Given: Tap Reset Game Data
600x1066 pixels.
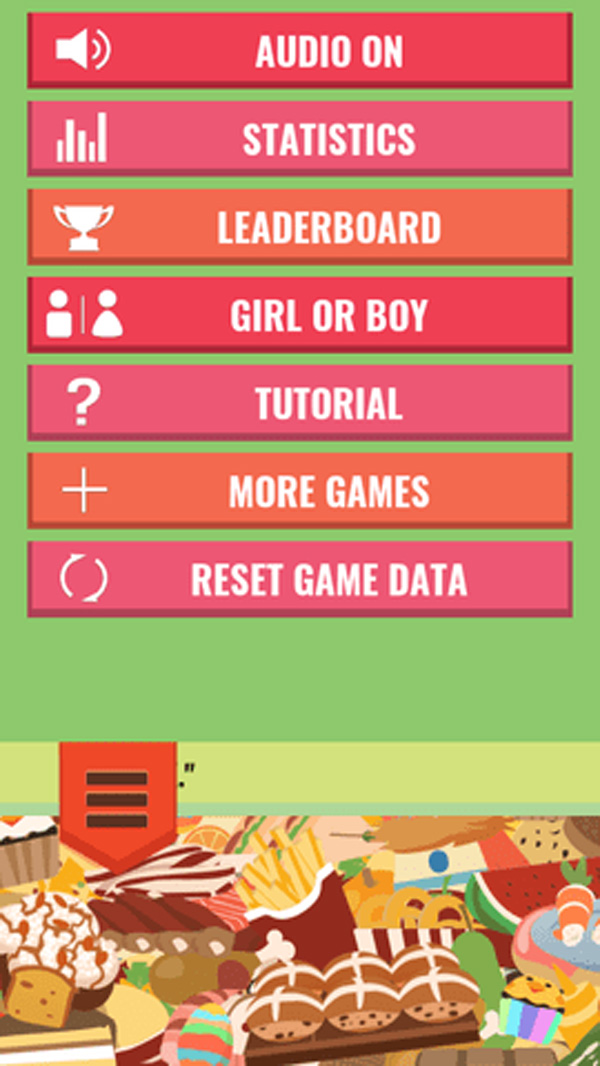Looking at the screenshot, I should 300,579.
